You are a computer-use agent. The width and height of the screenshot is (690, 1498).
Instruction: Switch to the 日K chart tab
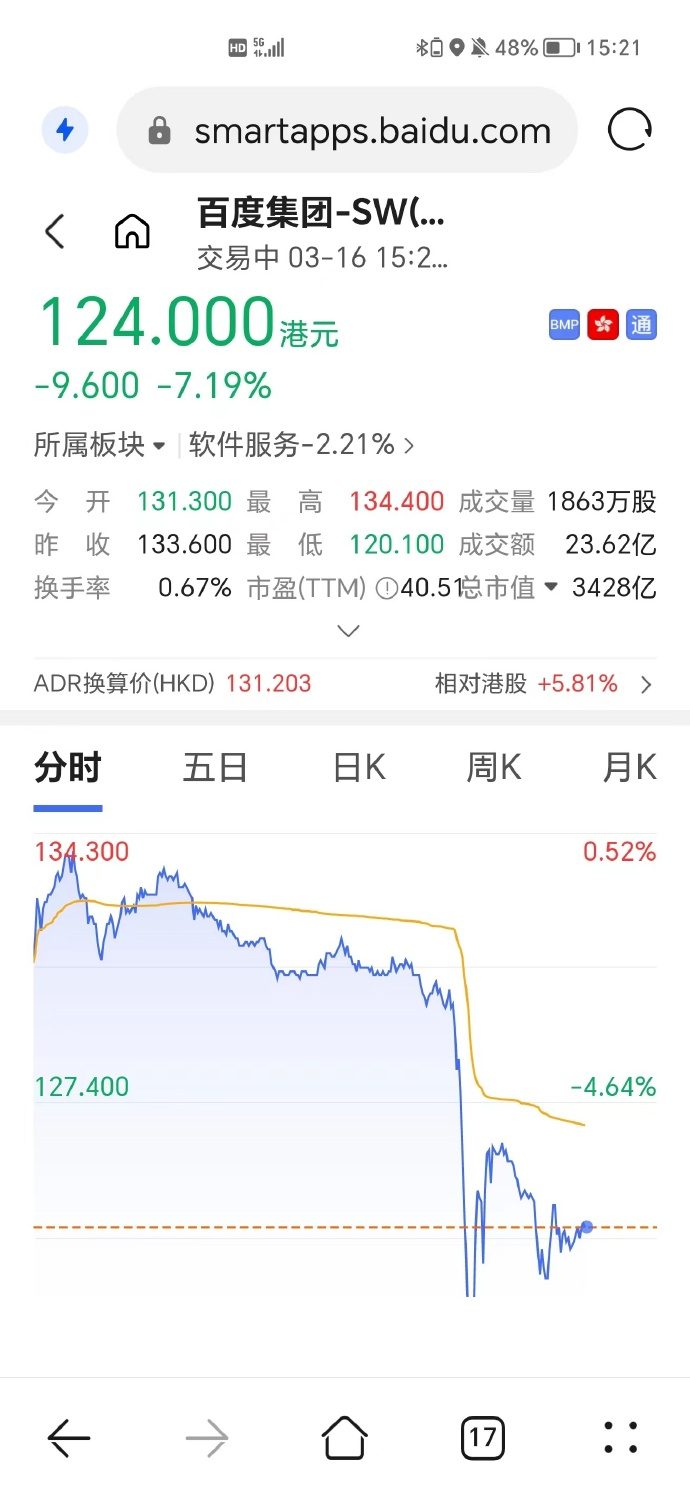click(x=359, y=768)
